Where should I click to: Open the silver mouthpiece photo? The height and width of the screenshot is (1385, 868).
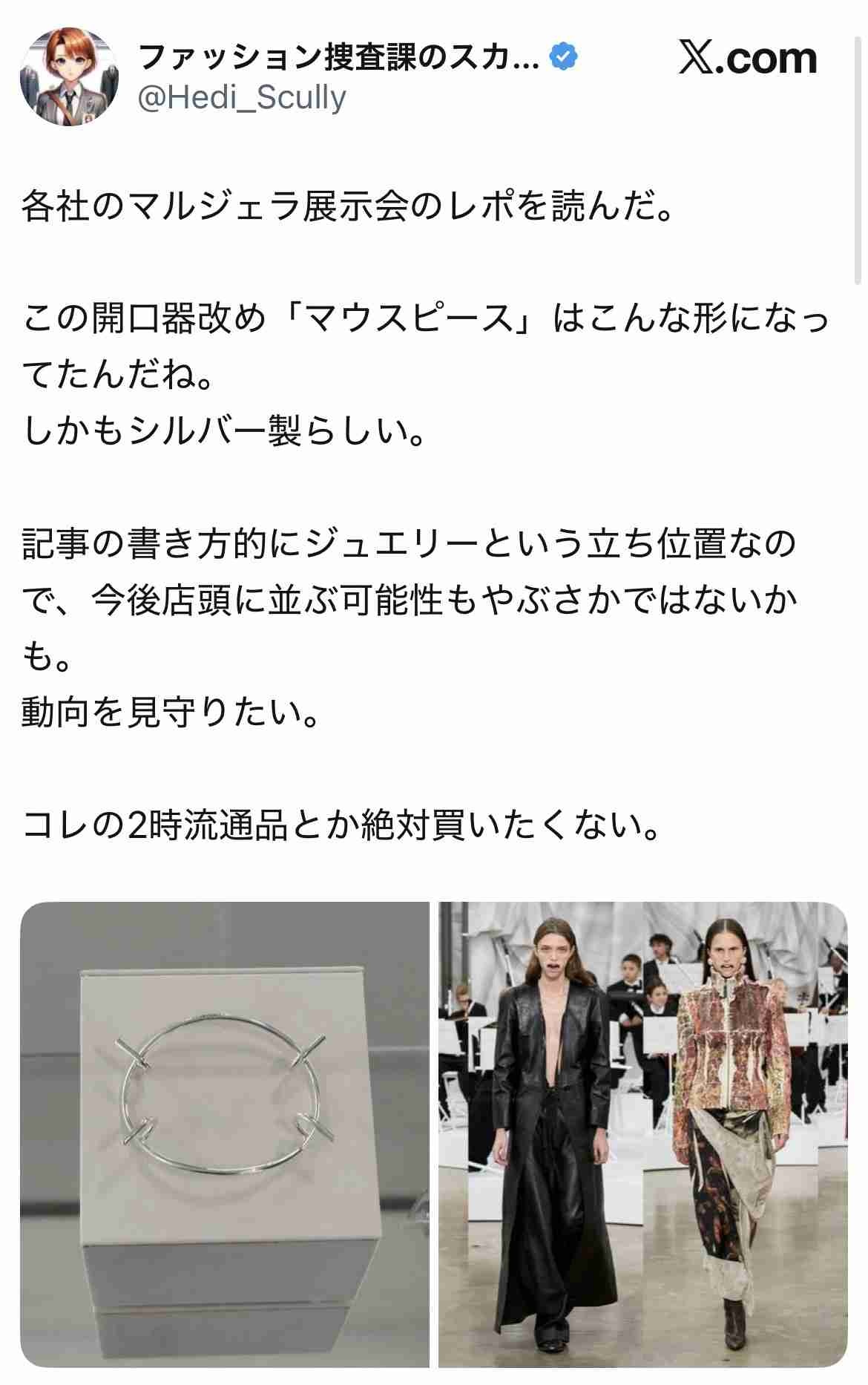[x=225, y=1134]
